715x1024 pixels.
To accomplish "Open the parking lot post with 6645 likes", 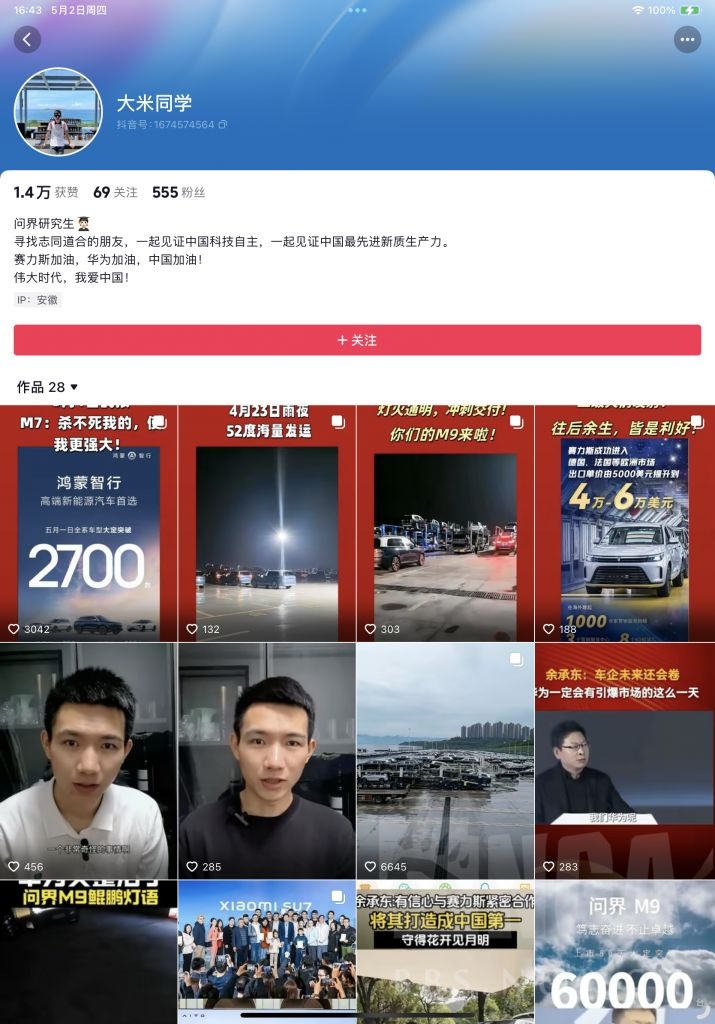I will [x=445, y=762].
